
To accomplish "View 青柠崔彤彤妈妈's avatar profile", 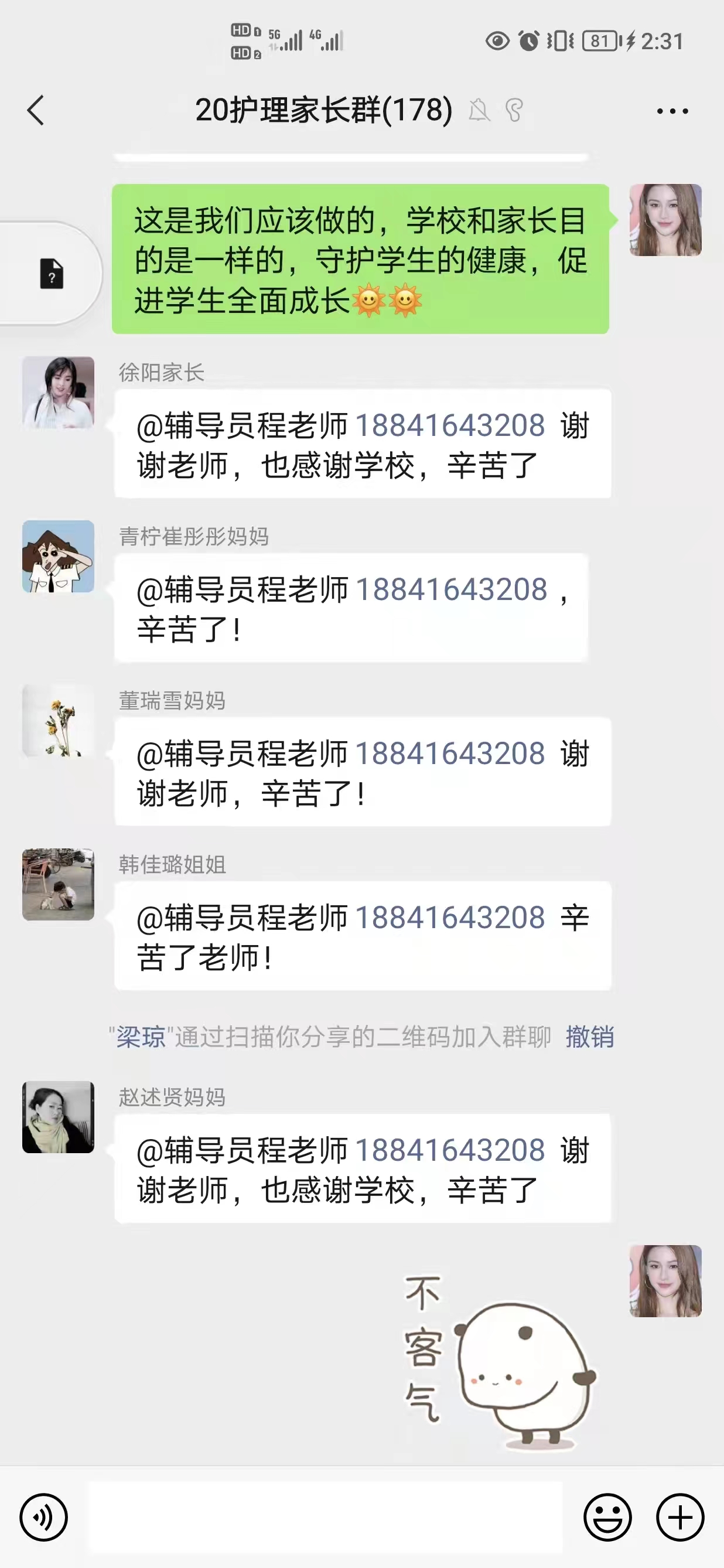I will point(59,556).
